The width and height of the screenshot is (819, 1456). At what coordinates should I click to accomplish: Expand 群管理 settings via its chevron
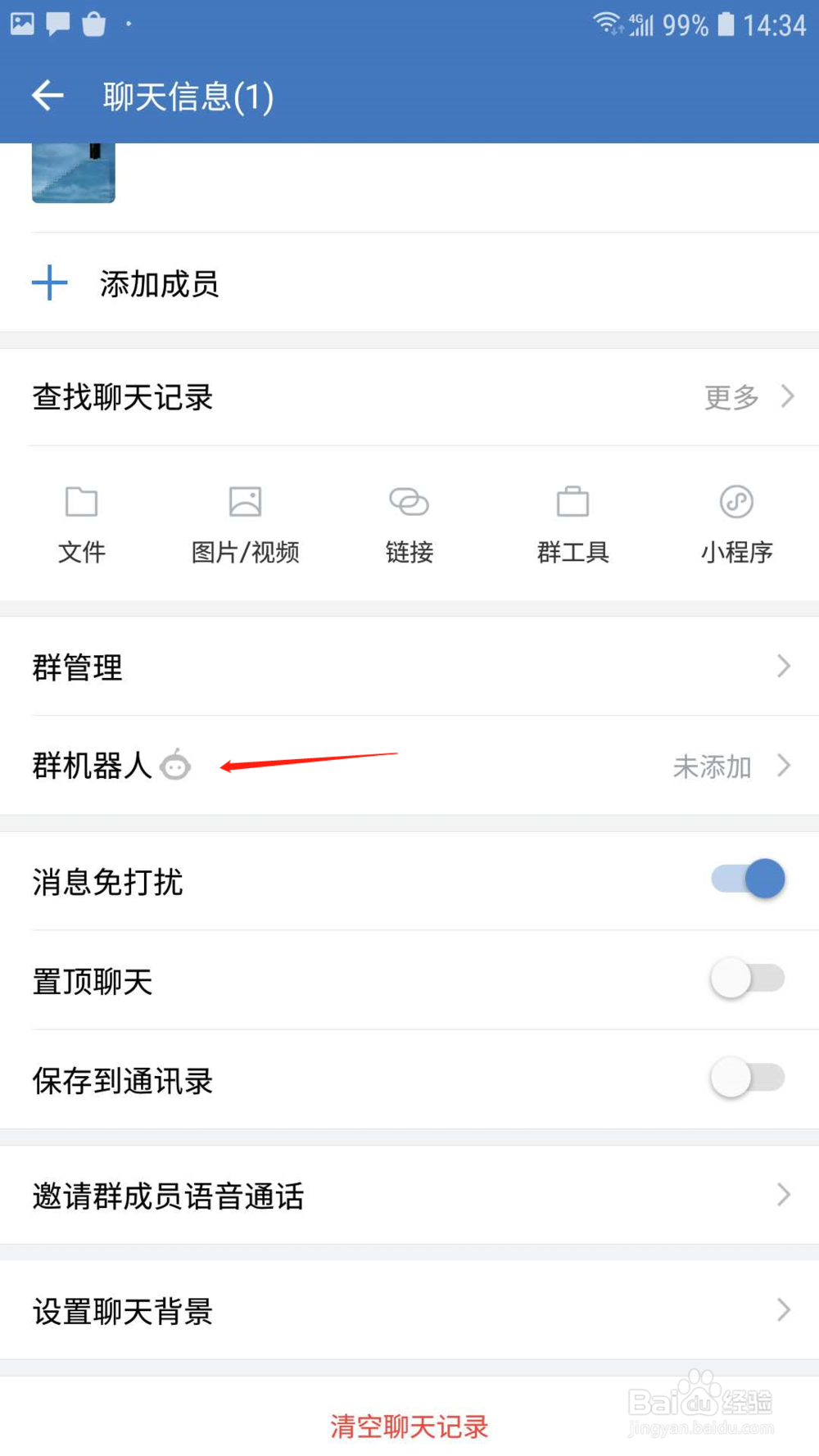click(784, 667)
